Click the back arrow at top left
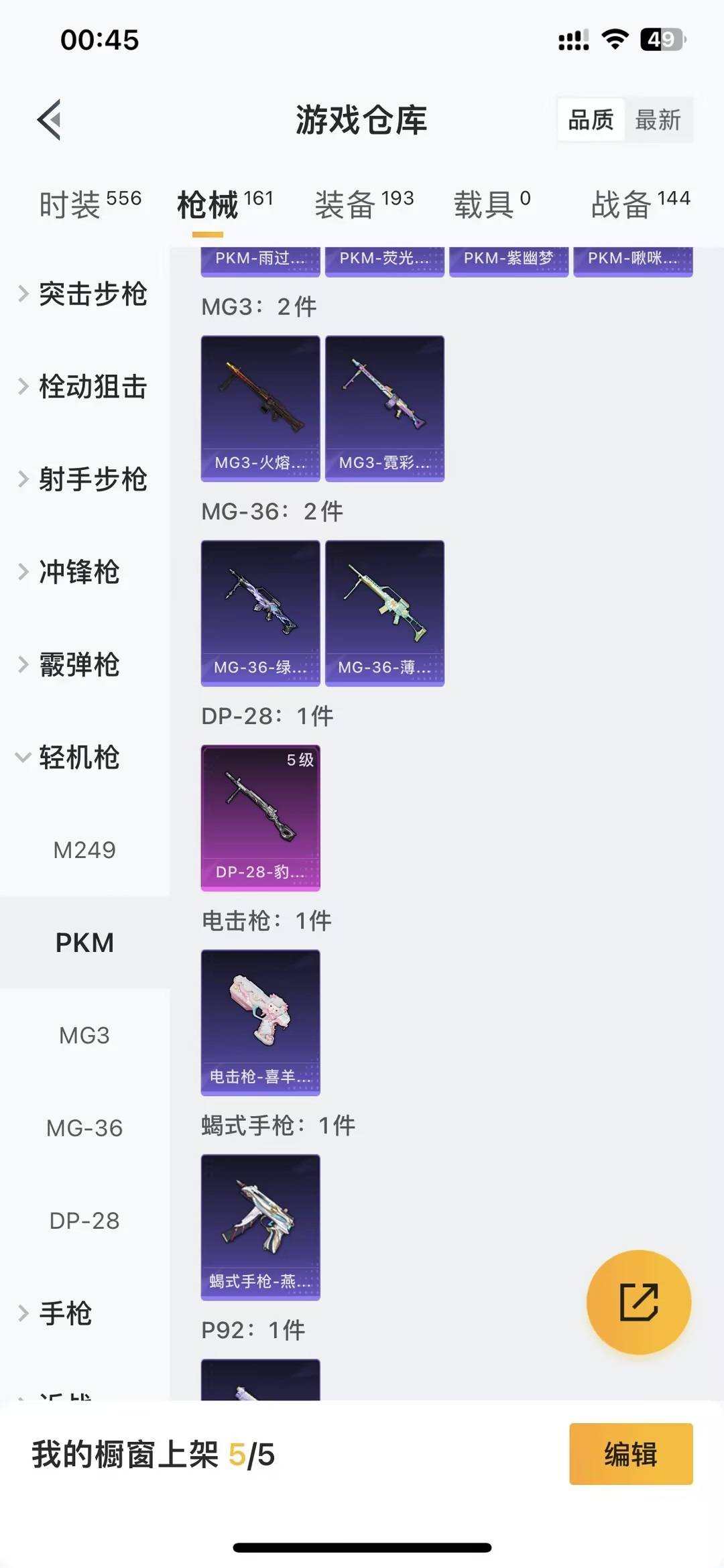 48,121
